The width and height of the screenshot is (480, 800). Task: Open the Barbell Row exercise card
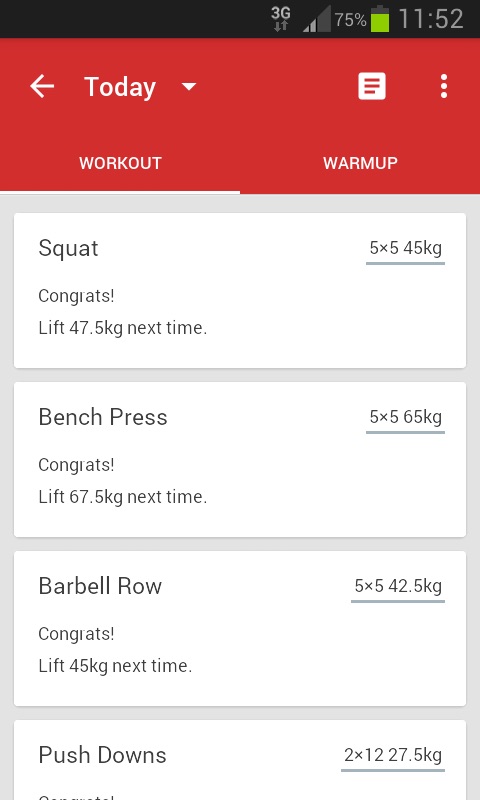[x=240, y=628]
